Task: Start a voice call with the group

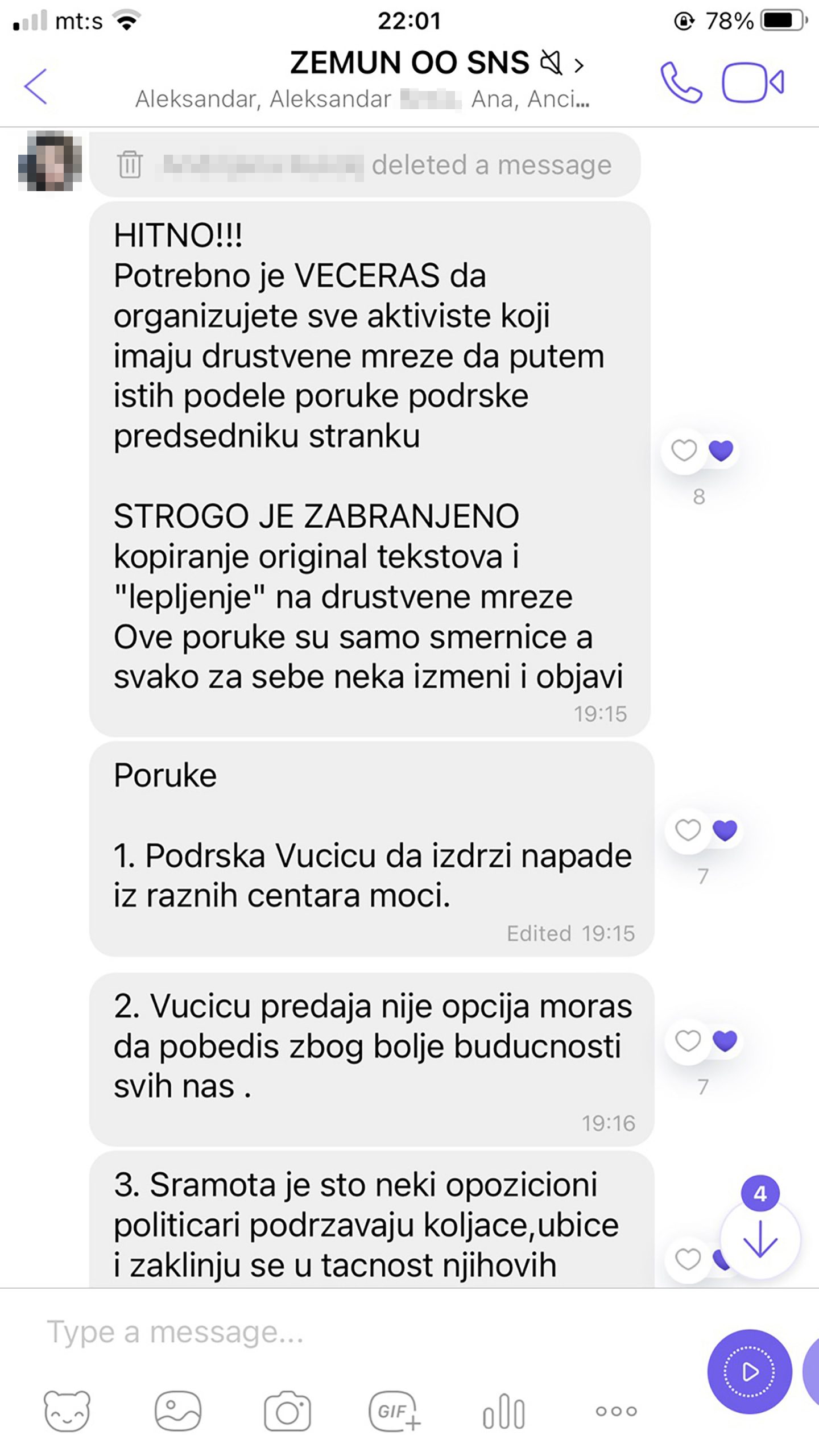Action: 680,83
